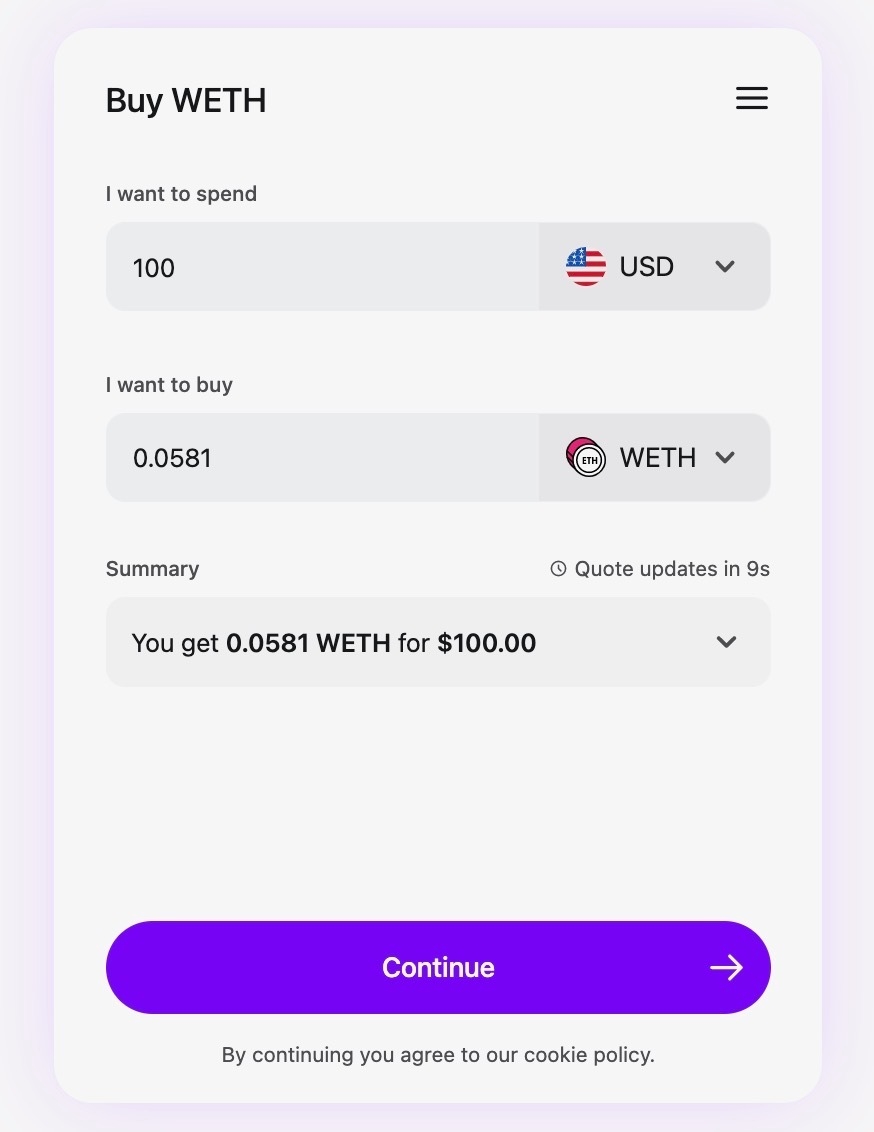
Task: Select the stars and stripes currency icon
Action: coord(585,267)
